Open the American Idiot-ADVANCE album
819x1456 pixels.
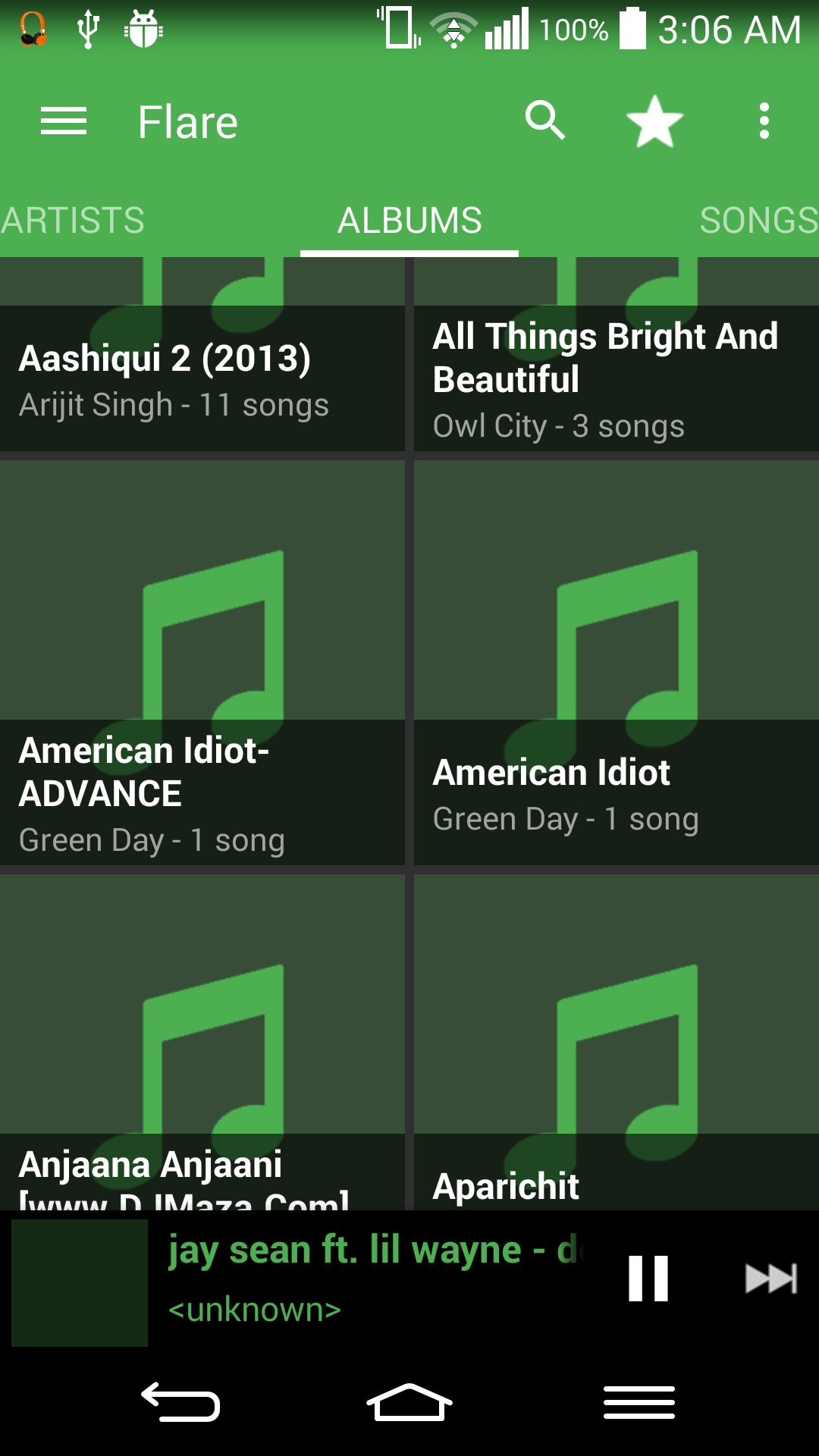point(202,663)
